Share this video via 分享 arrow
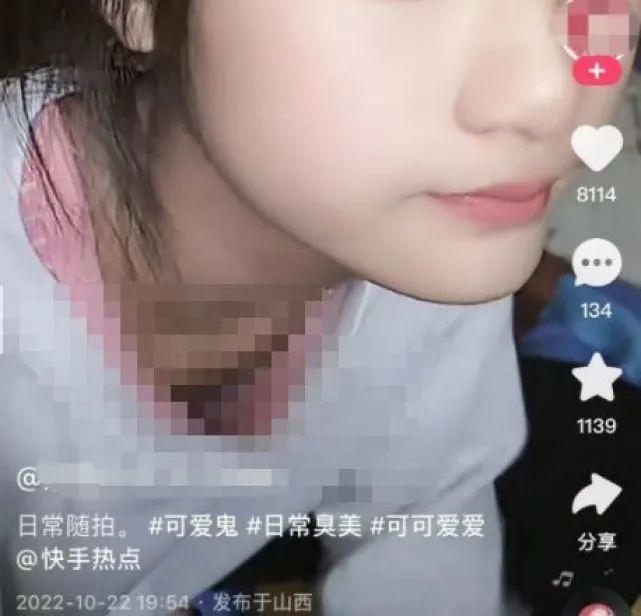 (x=596, y=497)
